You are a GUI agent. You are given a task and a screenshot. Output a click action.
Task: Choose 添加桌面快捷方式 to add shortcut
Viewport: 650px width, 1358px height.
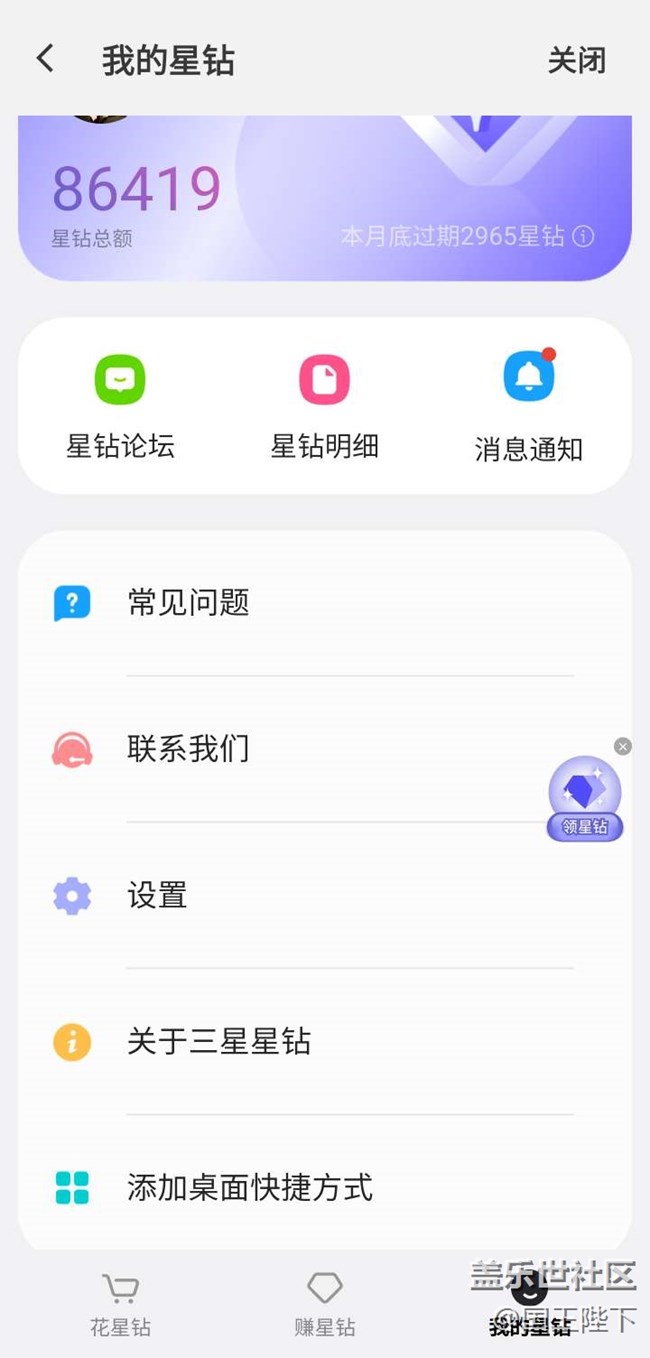tap(324, 1188)
